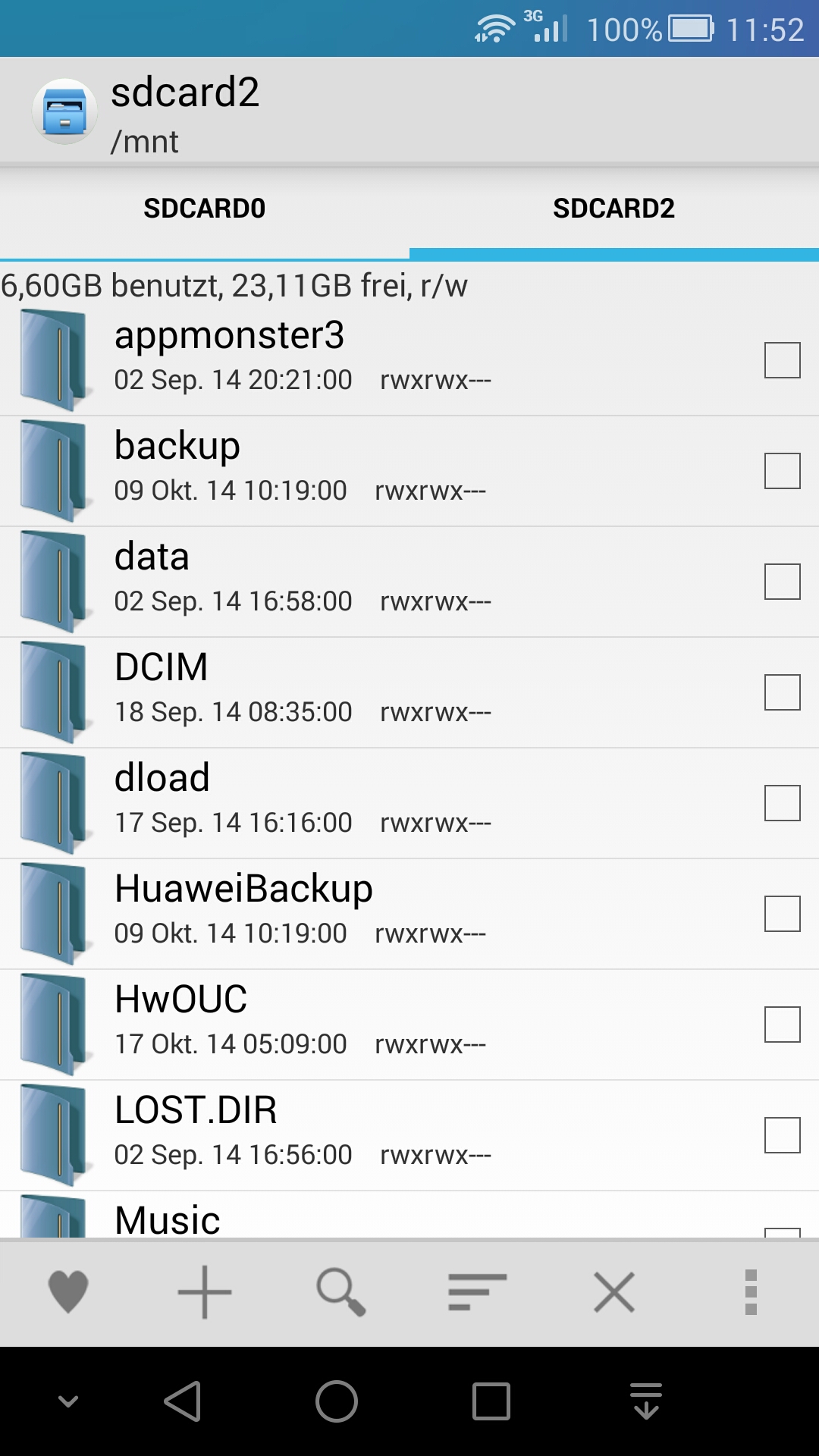Open the sort options icon
The width and height of the screenshot is (819, 1456).
477,1292
